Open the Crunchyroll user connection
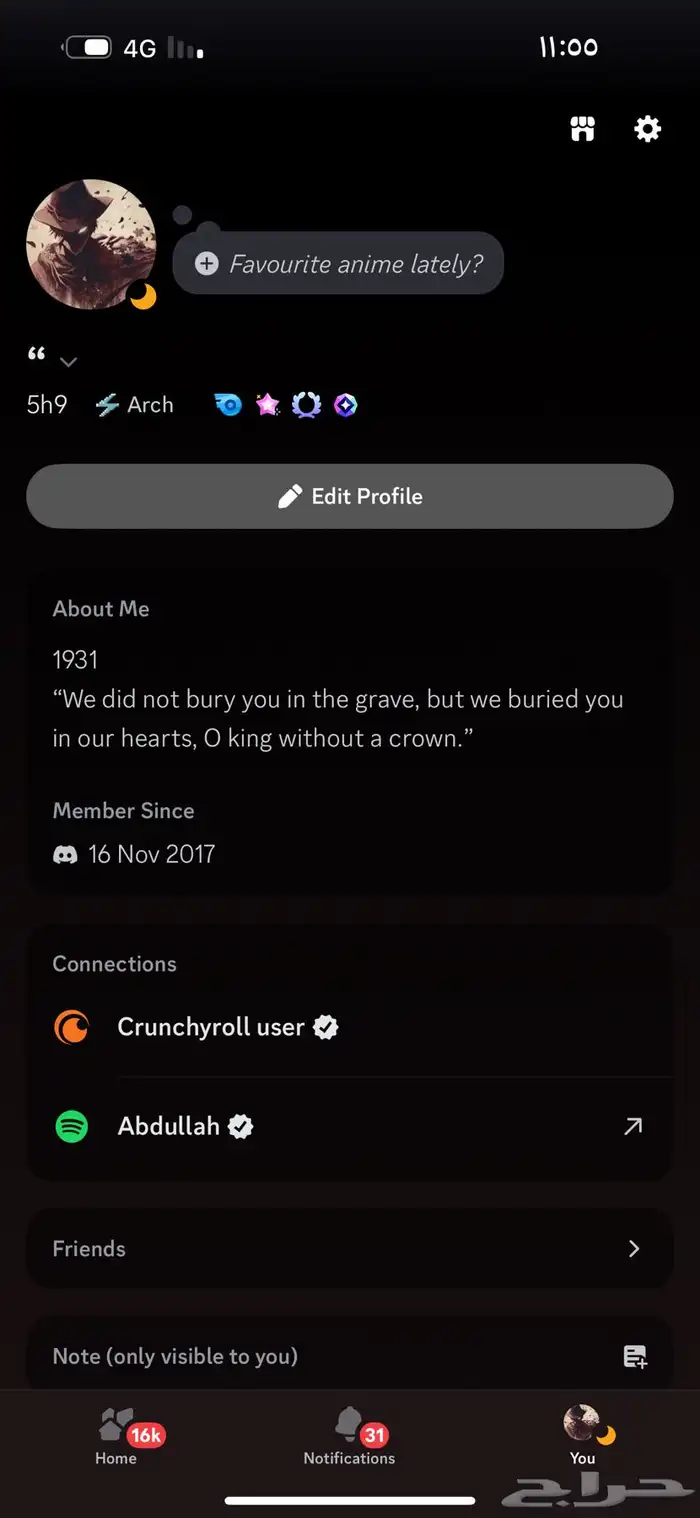Screen dimensions: 700x1518 pyautogui.click(x=210, y=1027)
